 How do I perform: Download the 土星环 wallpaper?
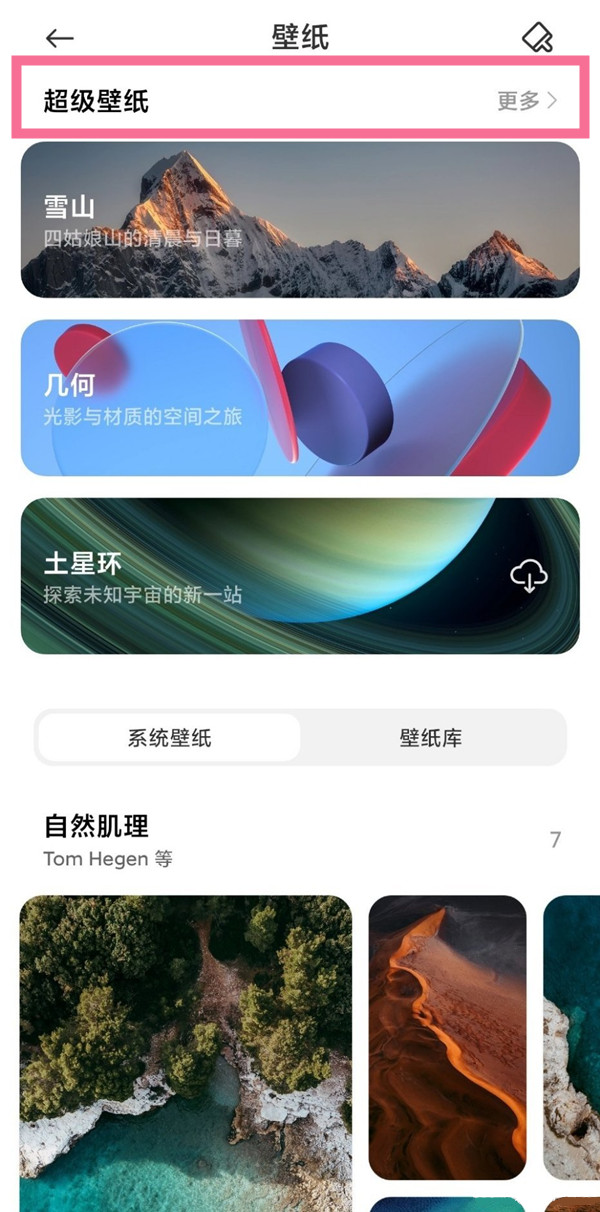click(529, 576)
